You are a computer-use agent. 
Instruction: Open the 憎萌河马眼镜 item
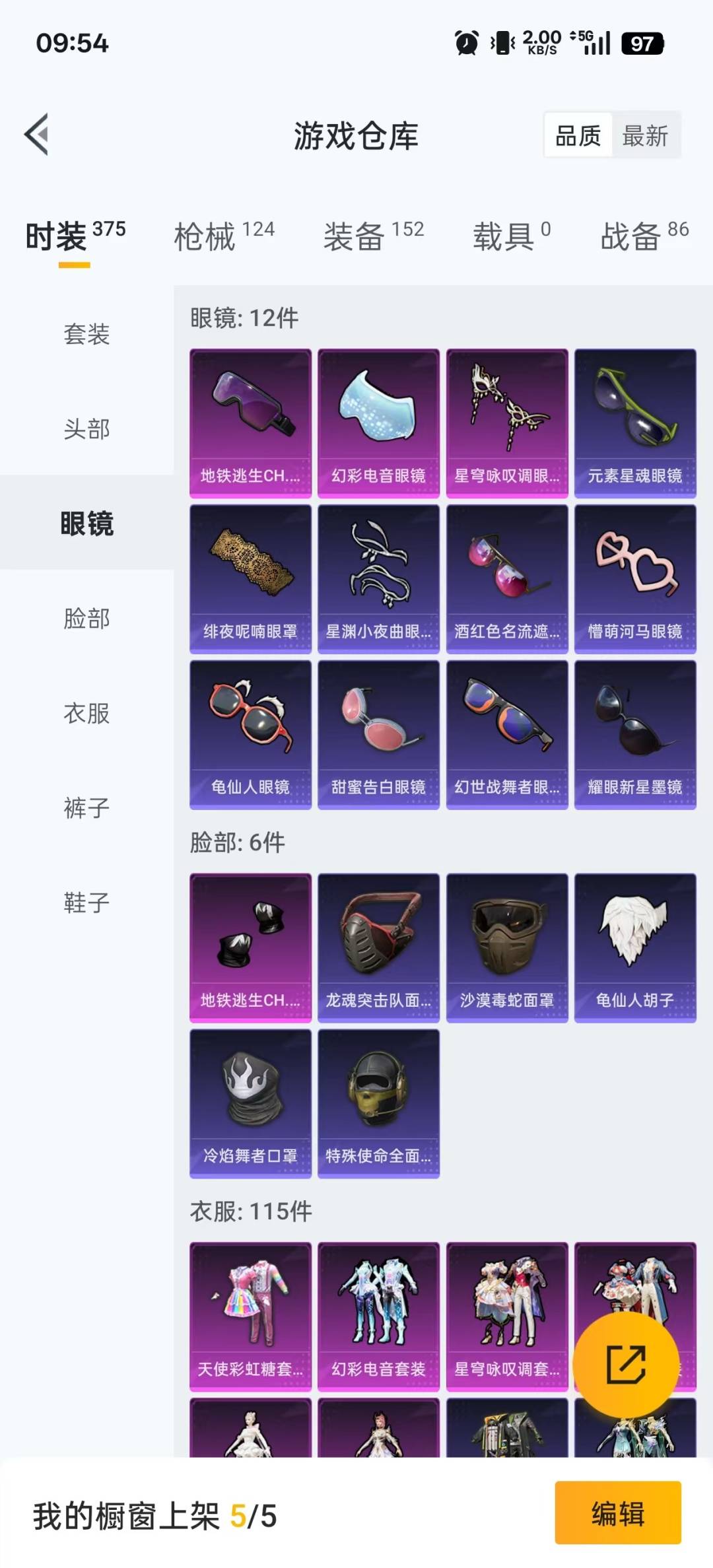tap(635, 578)
